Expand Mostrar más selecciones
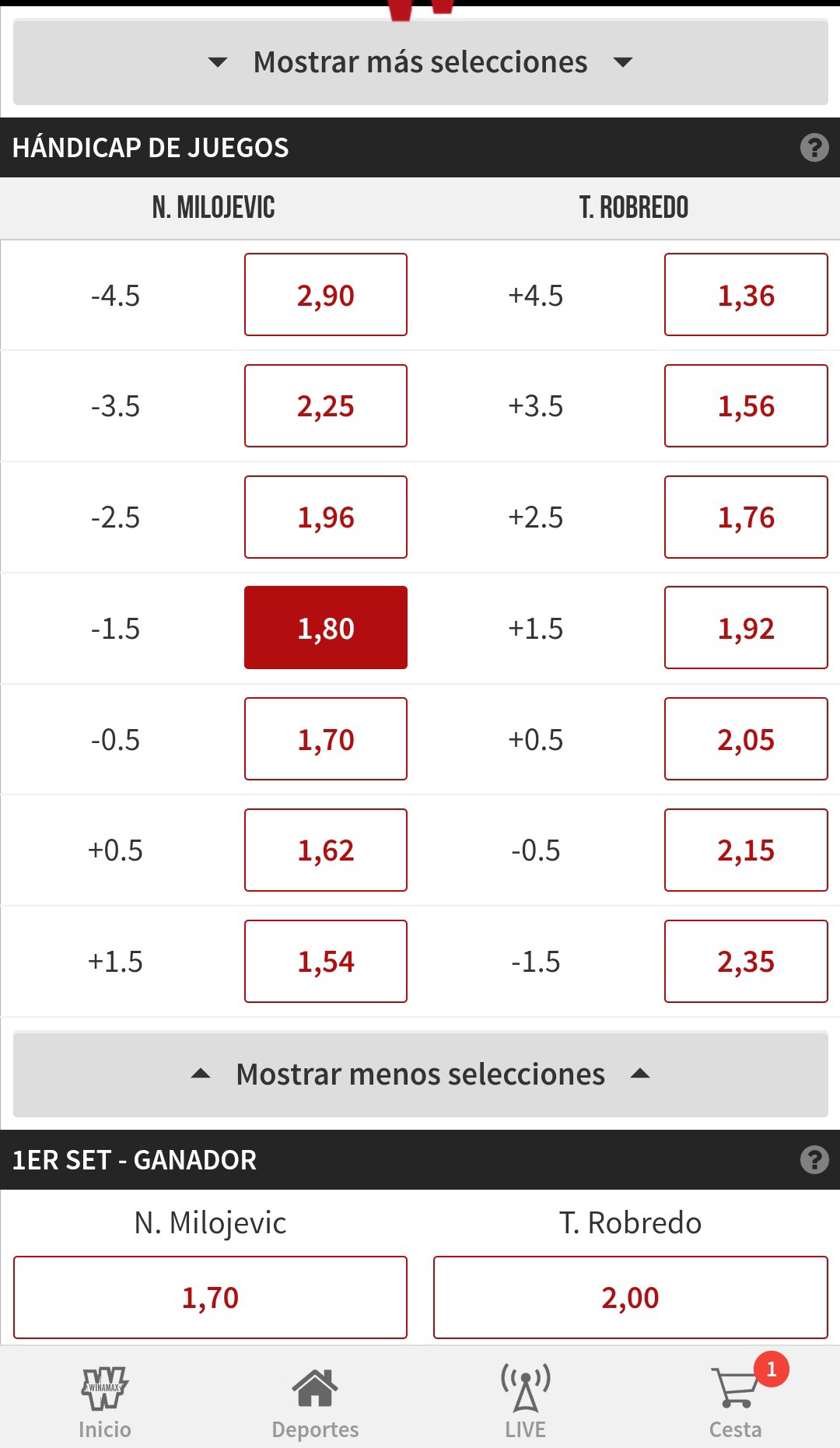This screenshot has height=1448, width=840. pyautogui.click(x=420, y=62)
